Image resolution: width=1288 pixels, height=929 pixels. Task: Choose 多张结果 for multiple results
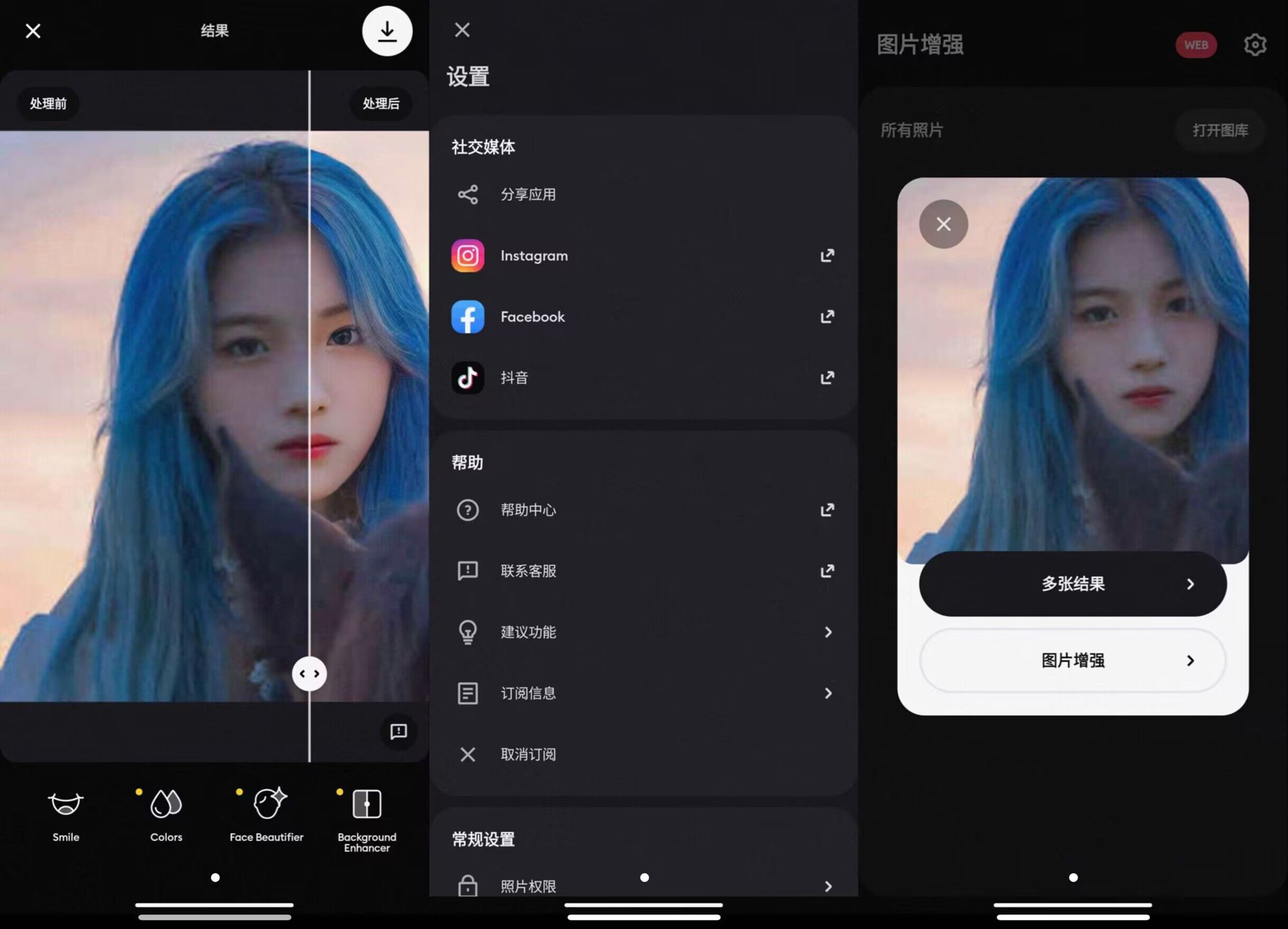click(x=1072, y=584)
